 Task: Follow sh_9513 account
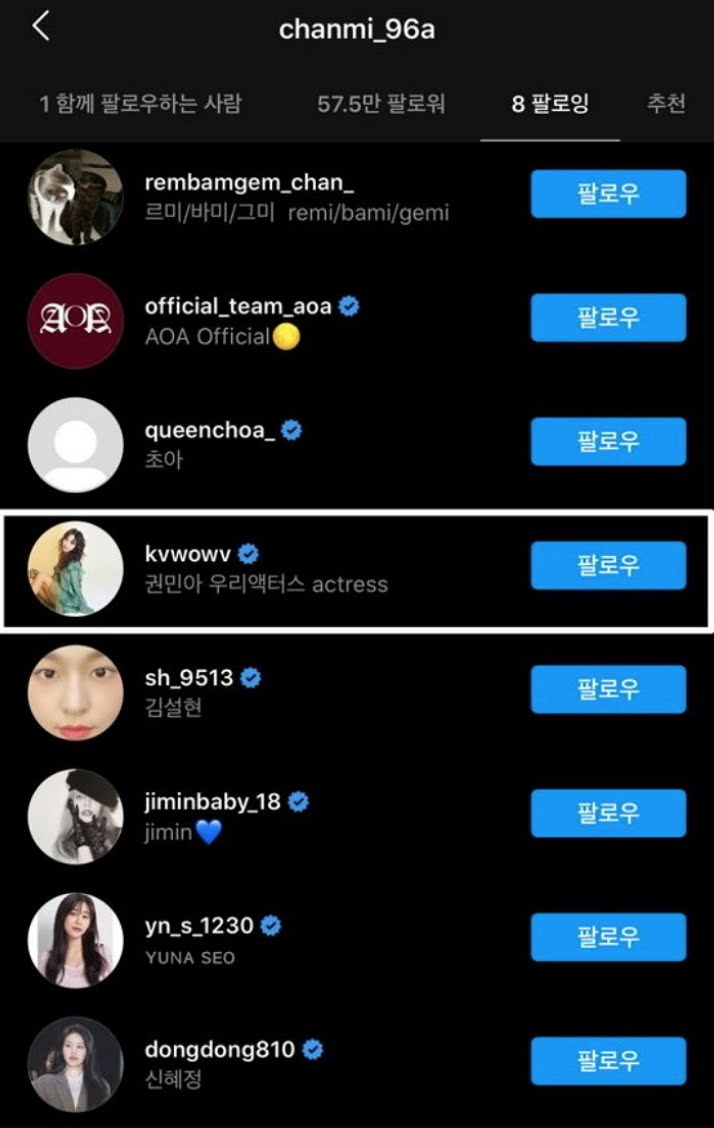(x=608, y=690)
